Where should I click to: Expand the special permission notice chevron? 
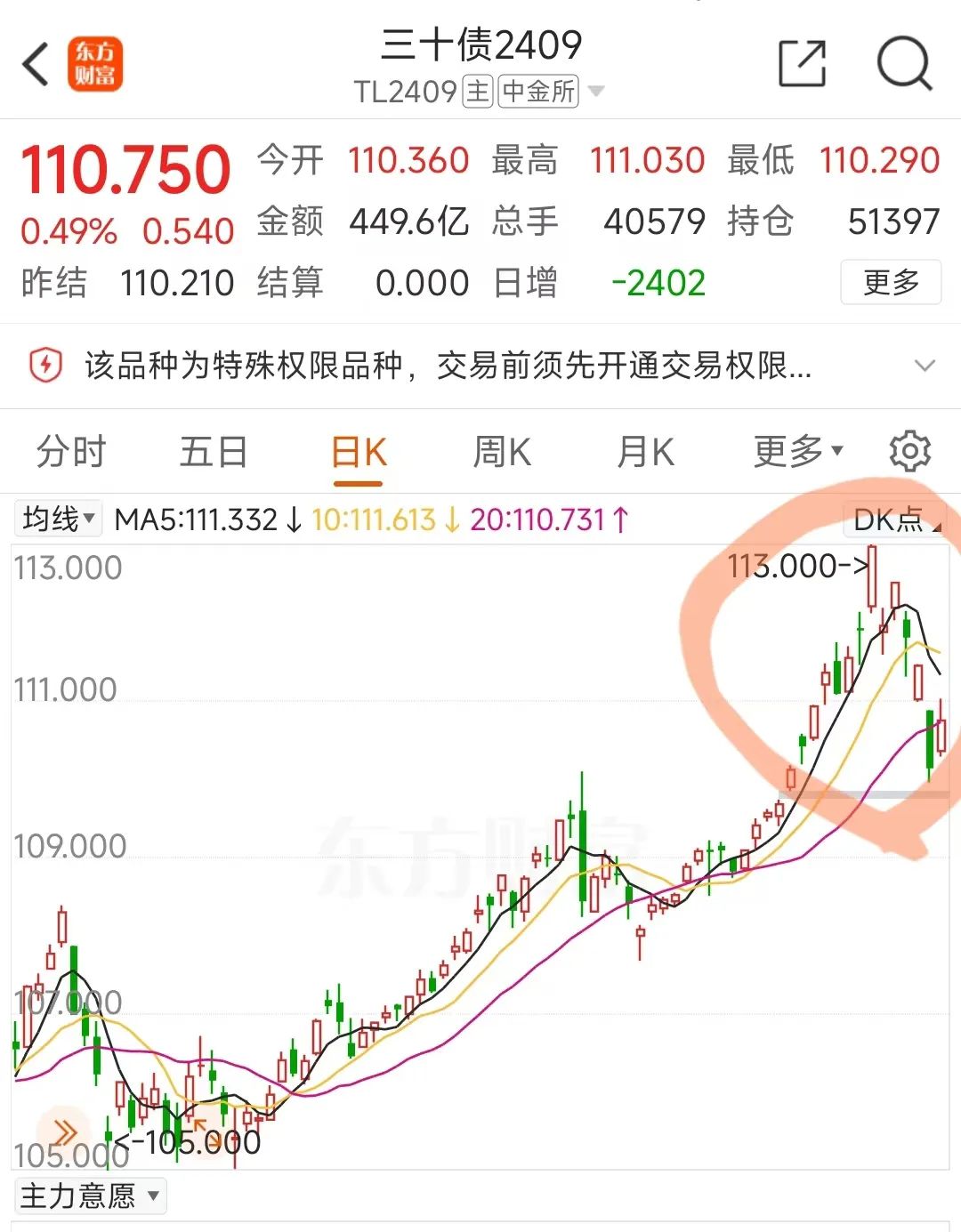pos(924,365)
